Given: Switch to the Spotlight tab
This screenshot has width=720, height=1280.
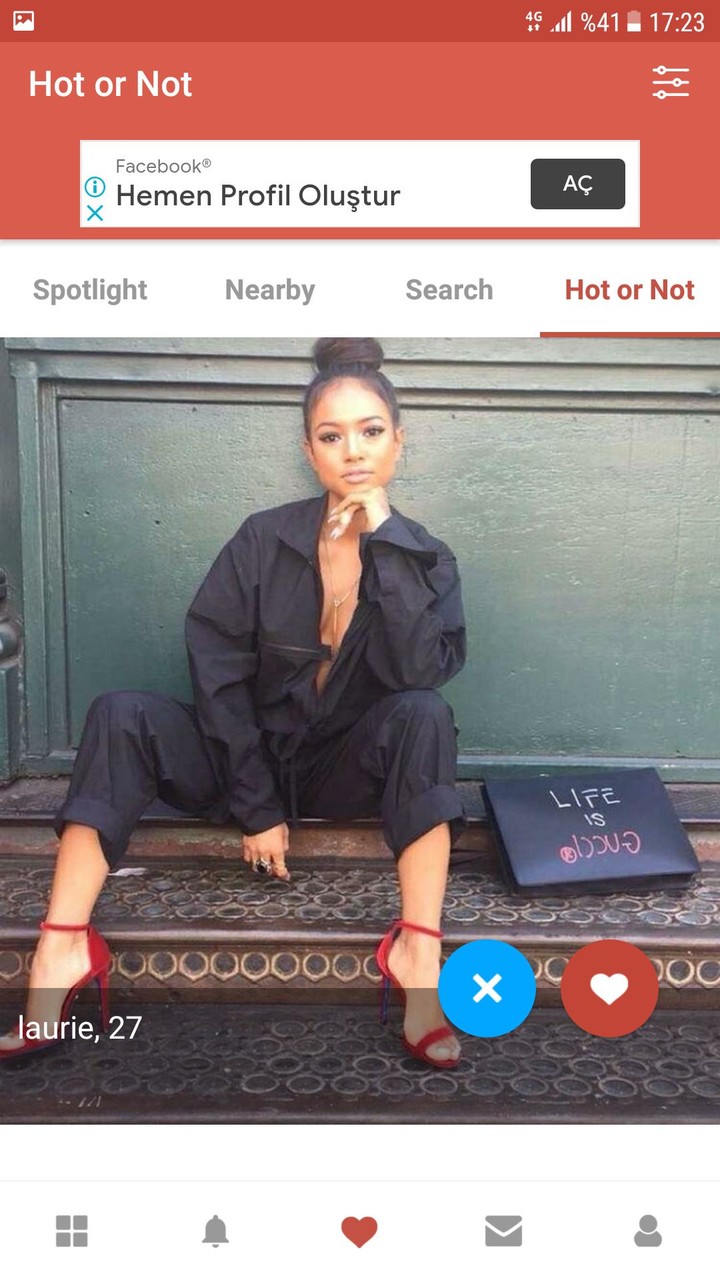Looking at the screenshot, I should pos(89,290).
